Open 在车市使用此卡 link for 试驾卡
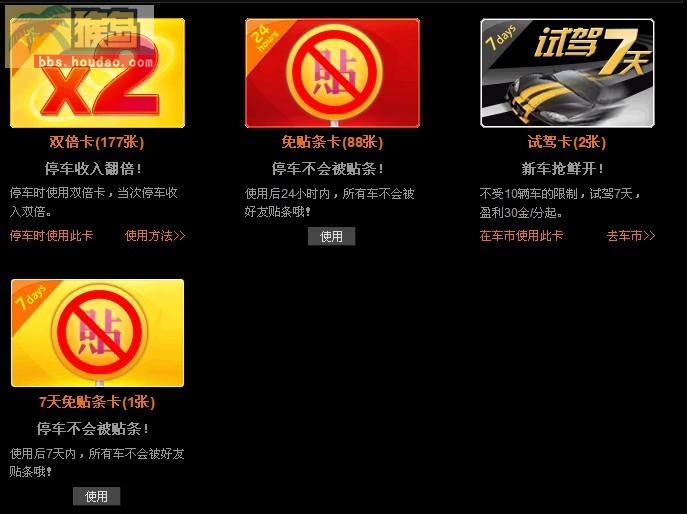This screenshot has height=514, width=687. (x=521, y=236)
